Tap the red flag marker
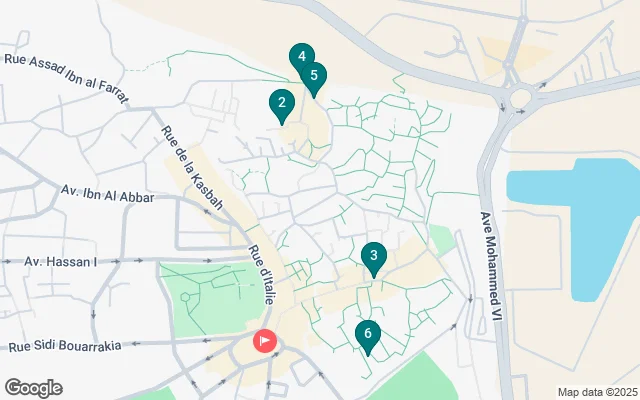Screen dimensions: 640x400 click(266, 341)
